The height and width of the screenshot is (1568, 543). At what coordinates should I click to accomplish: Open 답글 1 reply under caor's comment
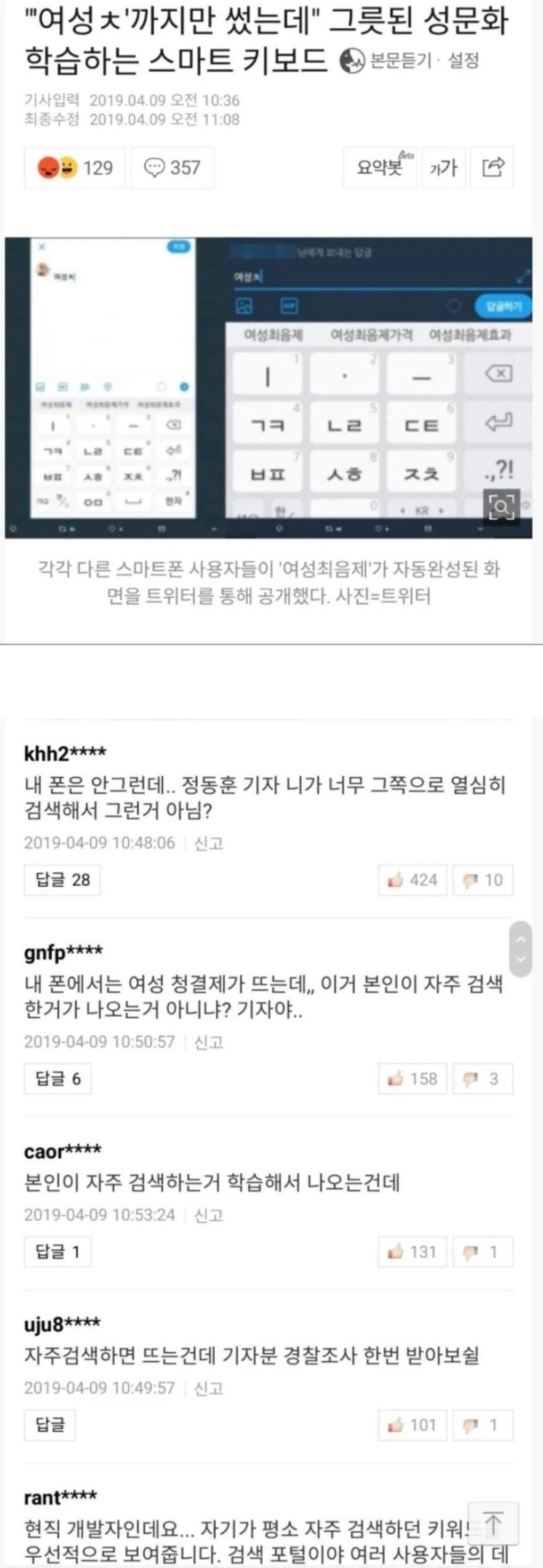click(x=57, y=1252)
